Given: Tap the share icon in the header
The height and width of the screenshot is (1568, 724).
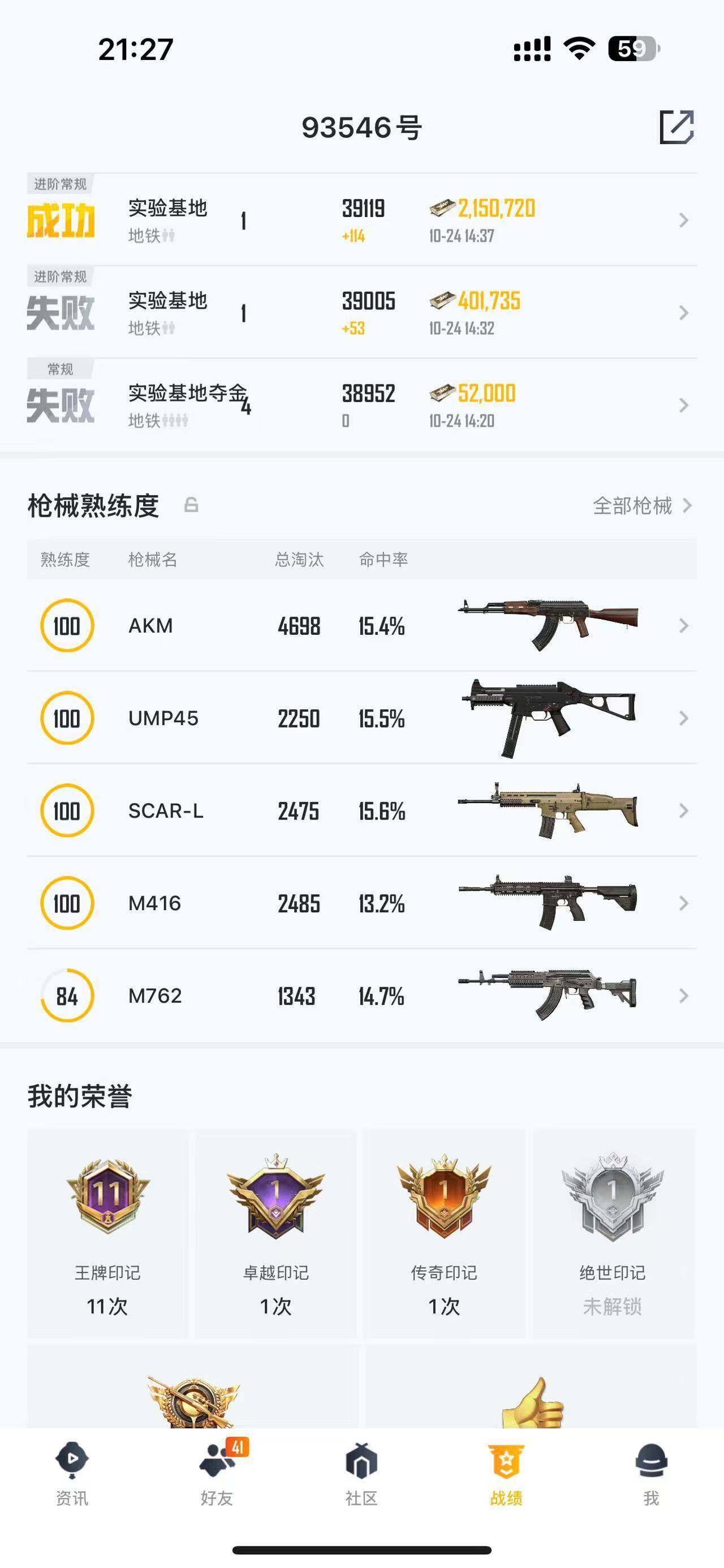Looking at the screenshot, I should point(676,127).
